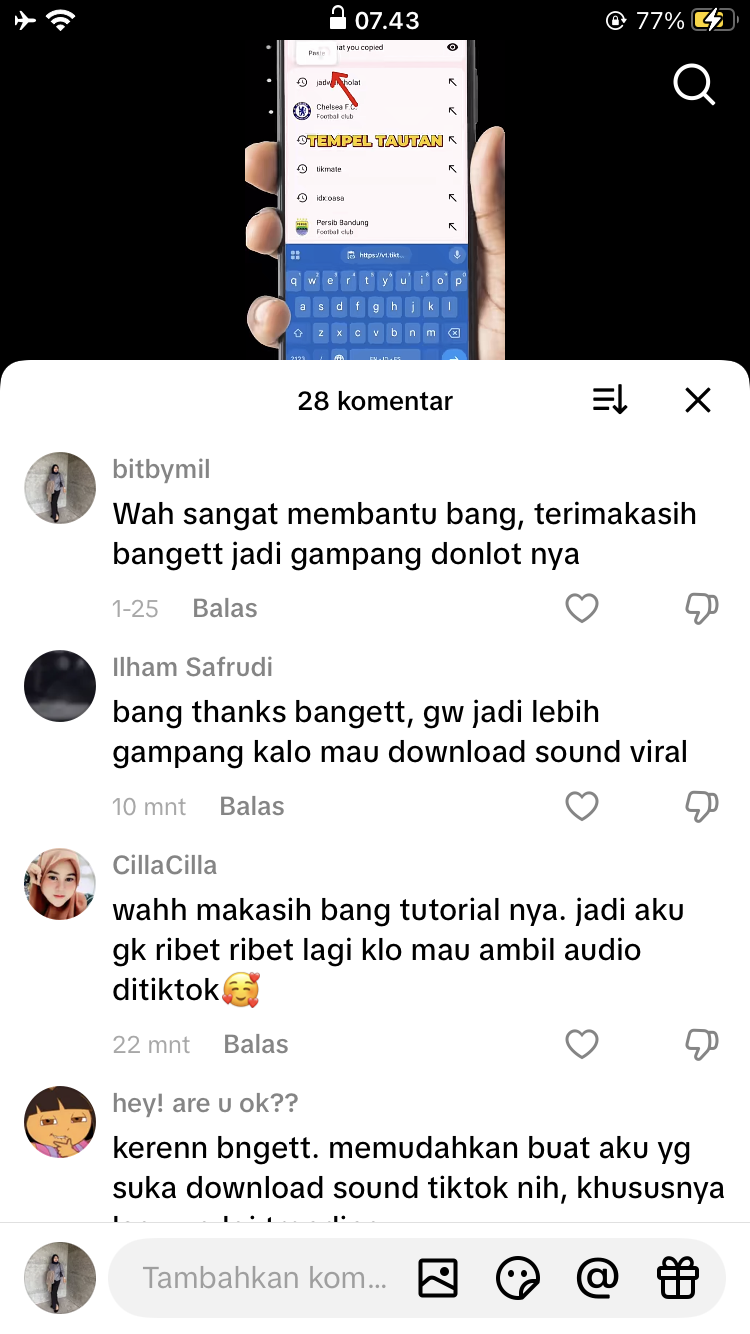This screenshot has height=1334, width=750.
Task: Attach an image to the comment
Action: [x=438, y=1278]
